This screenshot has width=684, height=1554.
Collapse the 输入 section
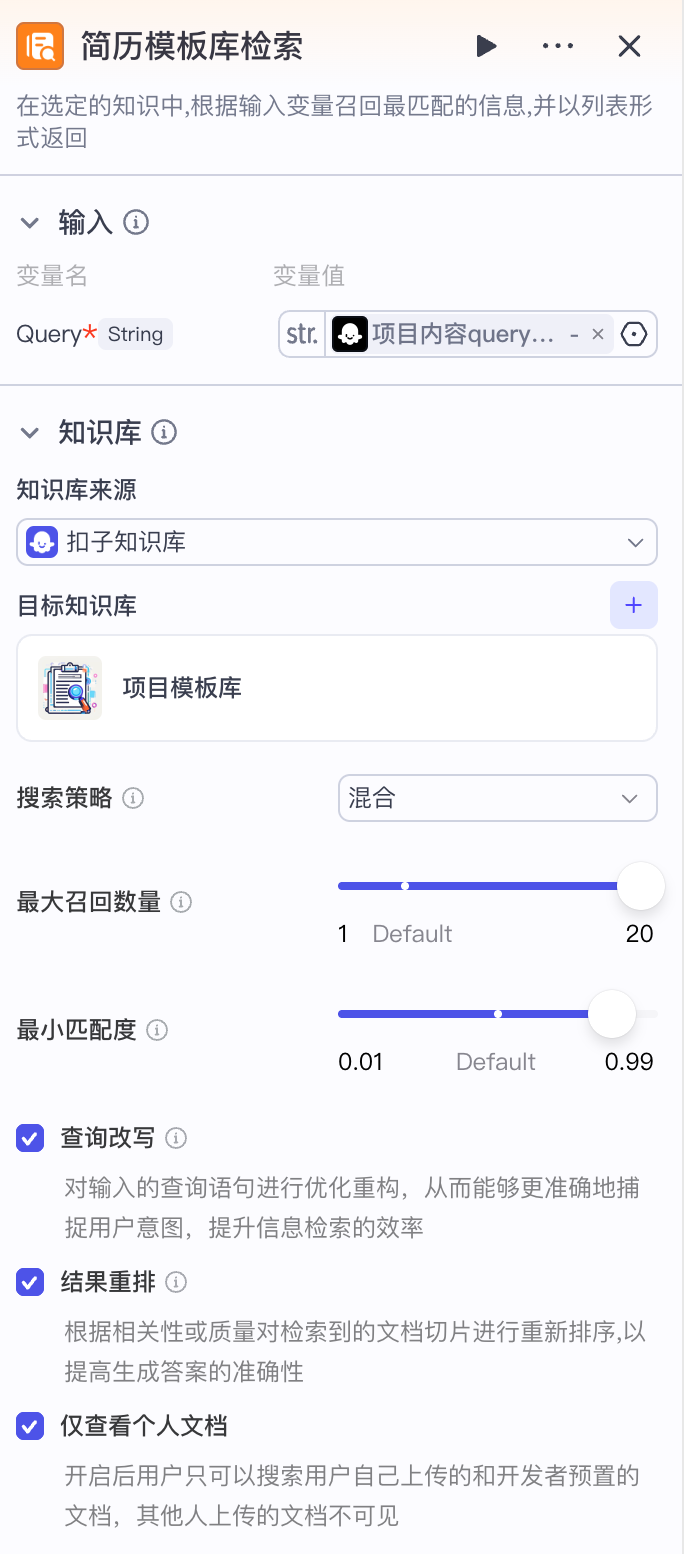(x=30, y=223)
